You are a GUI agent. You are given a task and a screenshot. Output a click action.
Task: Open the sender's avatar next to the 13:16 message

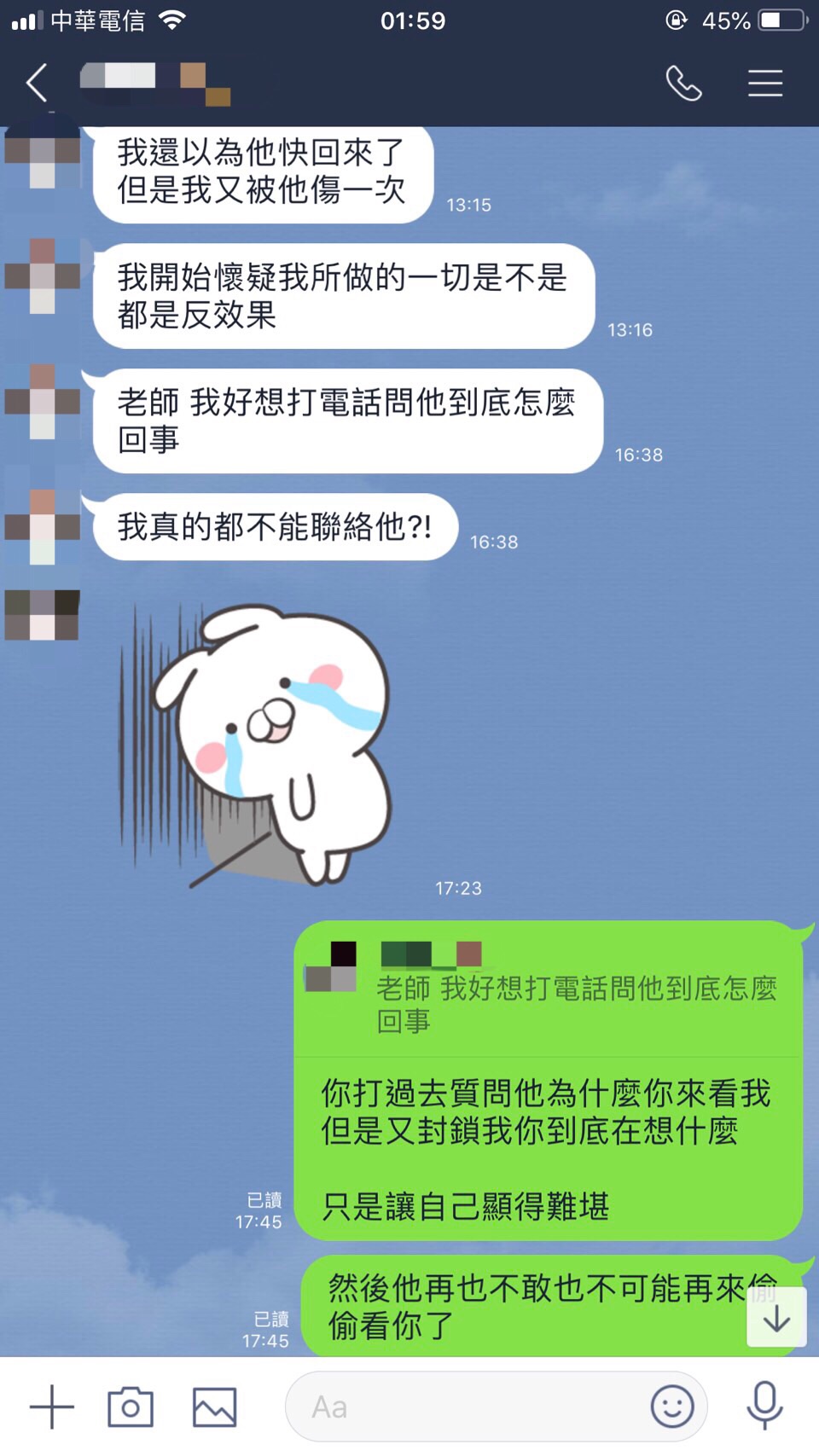pyautogui.click(x=43, y=276)
